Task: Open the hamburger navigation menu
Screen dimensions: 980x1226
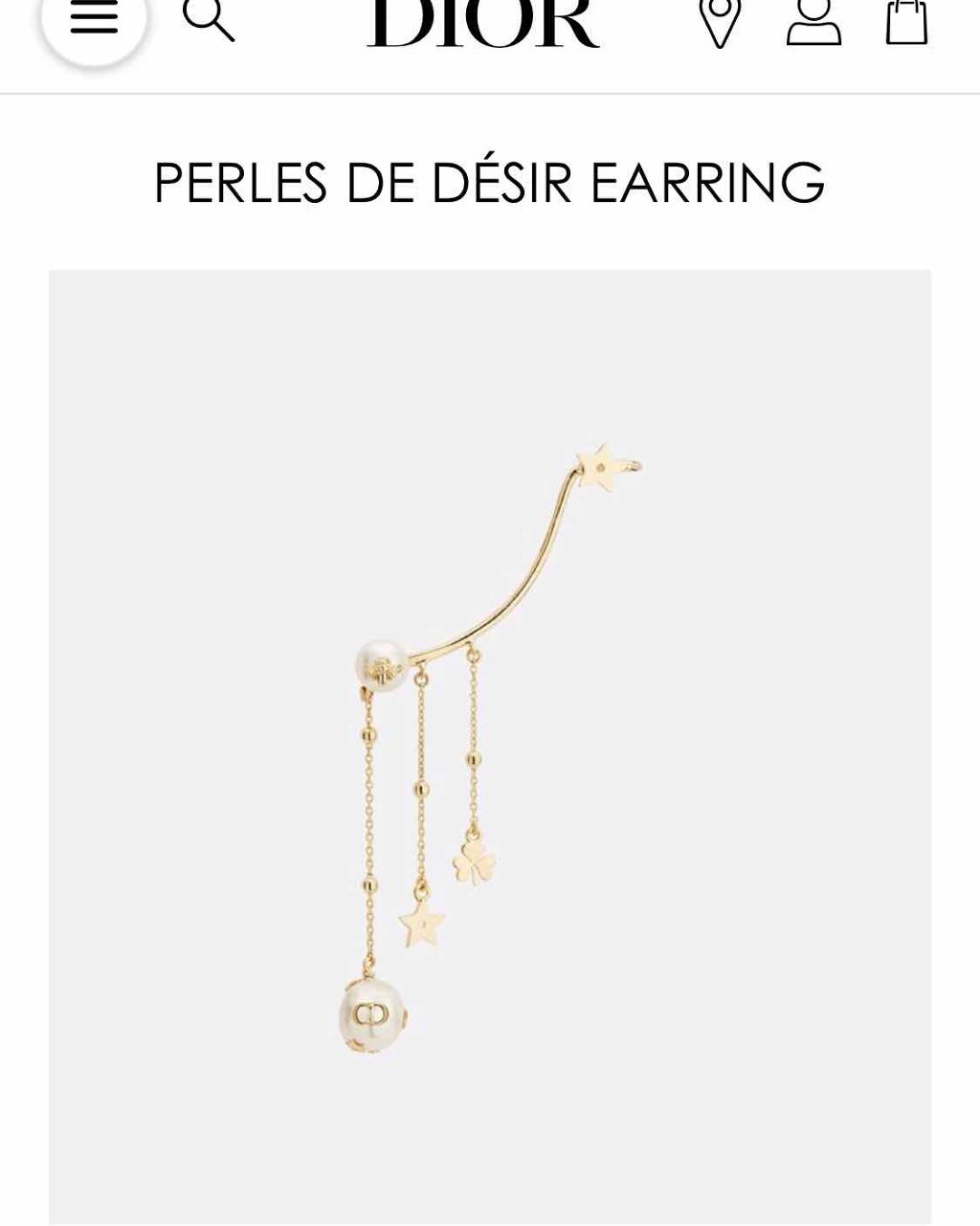Action: click(93, 19)
